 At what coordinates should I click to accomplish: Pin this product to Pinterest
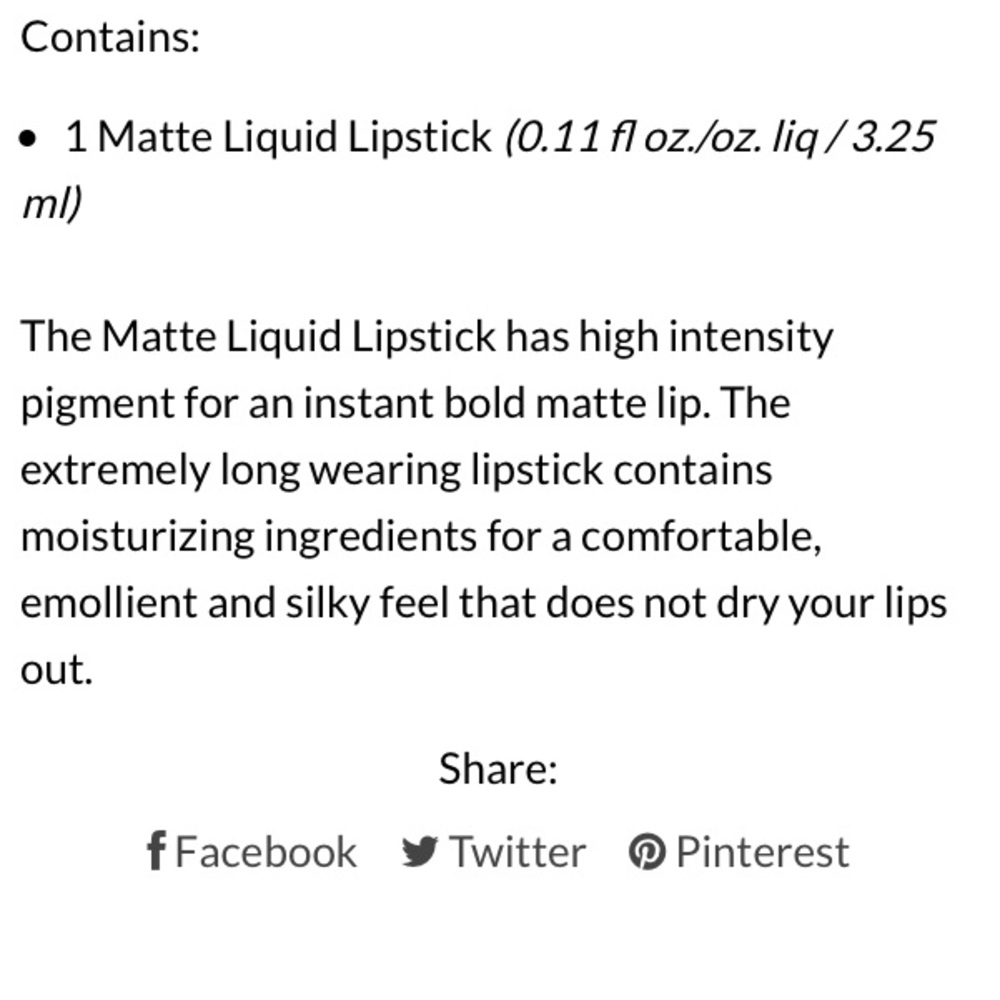pos(739,852)
